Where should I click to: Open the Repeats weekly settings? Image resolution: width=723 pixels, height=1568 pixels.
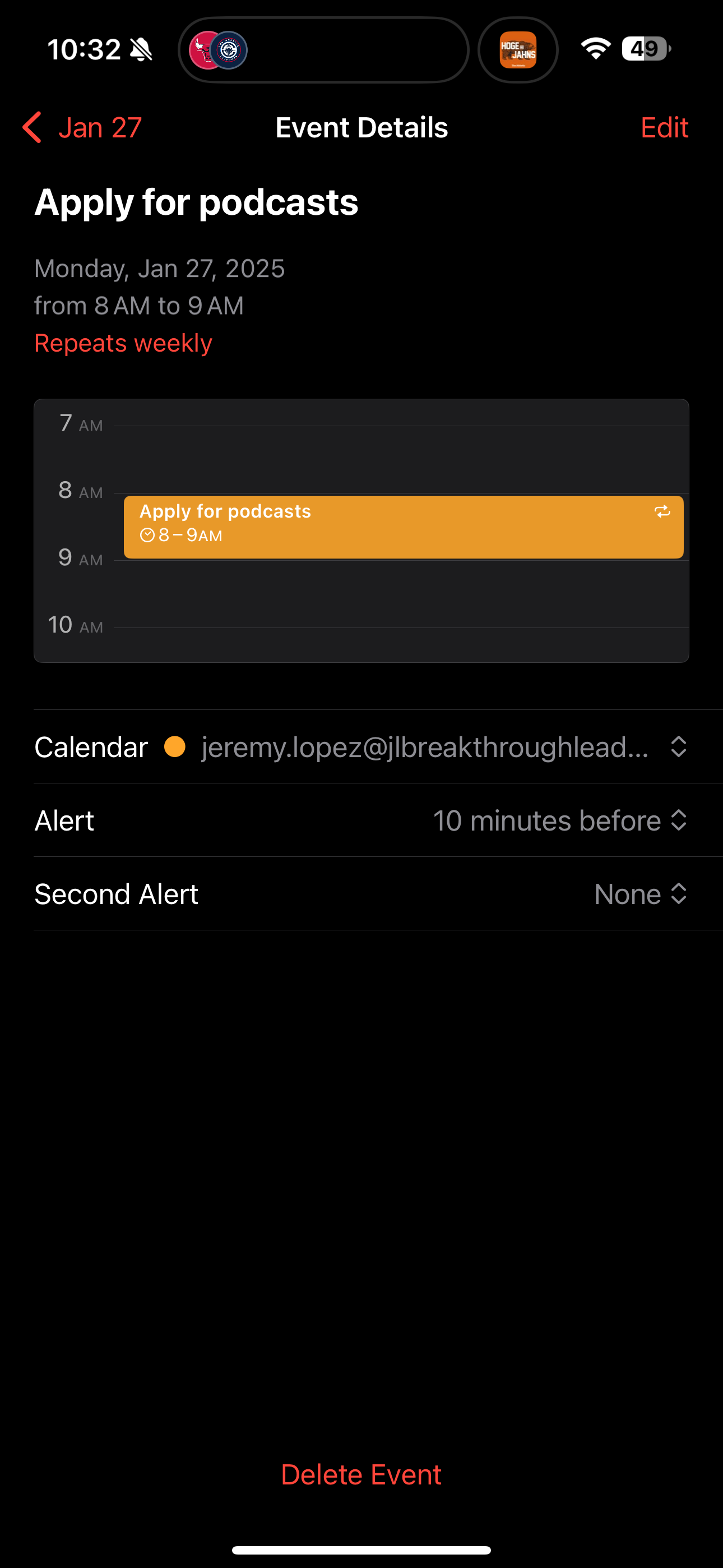click(123, 343)
